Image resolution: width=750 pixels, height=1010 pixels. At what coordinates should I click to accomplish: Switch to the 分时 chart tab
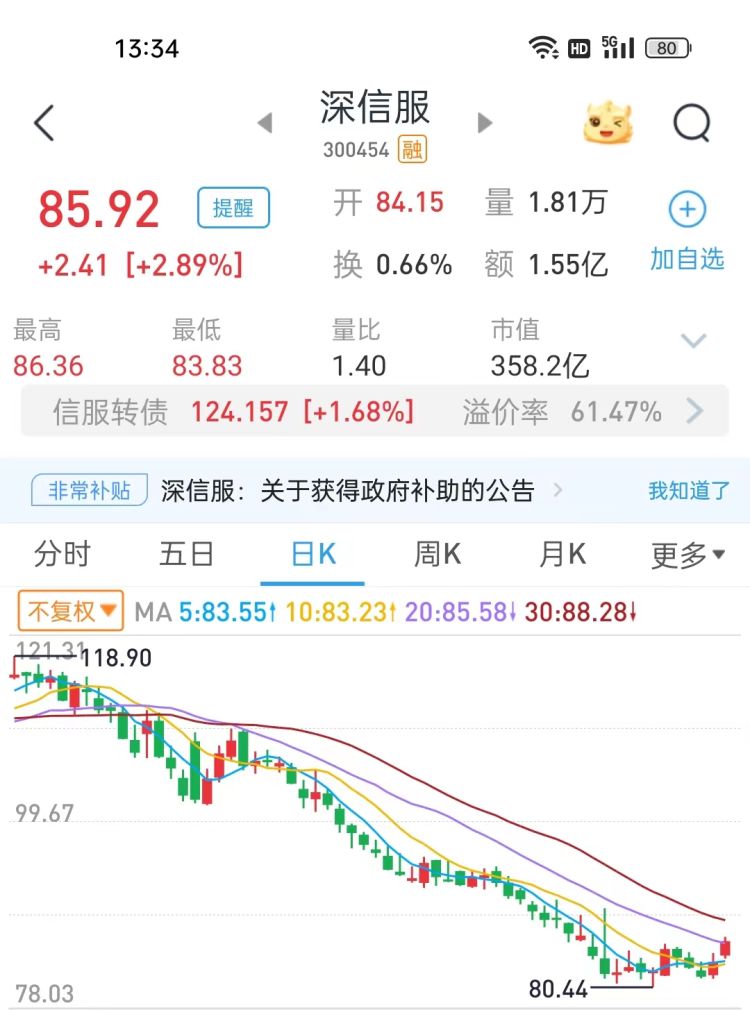[x=62, y=554]
